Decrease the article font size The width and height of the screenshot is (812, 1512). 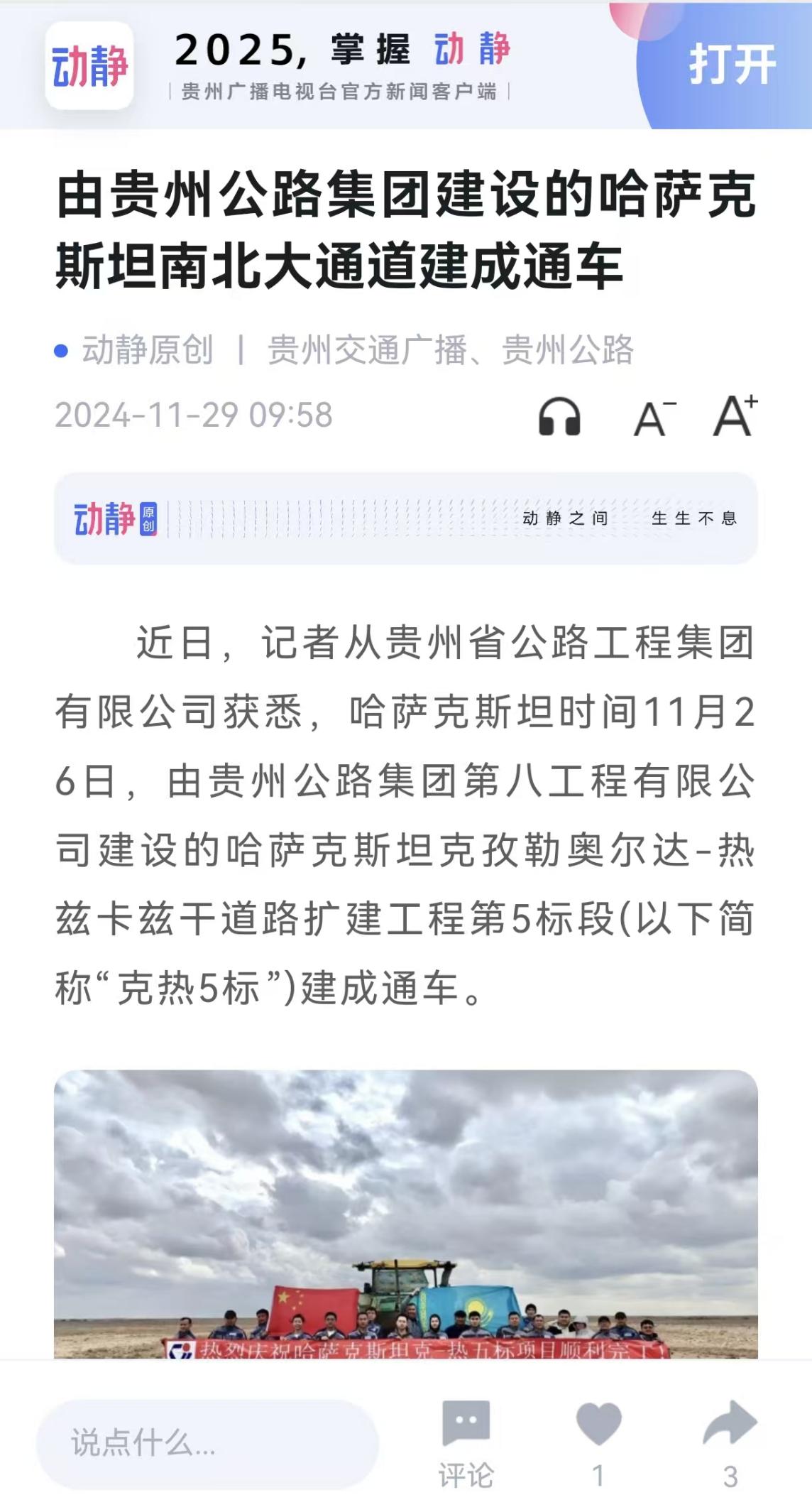[654, 418]
